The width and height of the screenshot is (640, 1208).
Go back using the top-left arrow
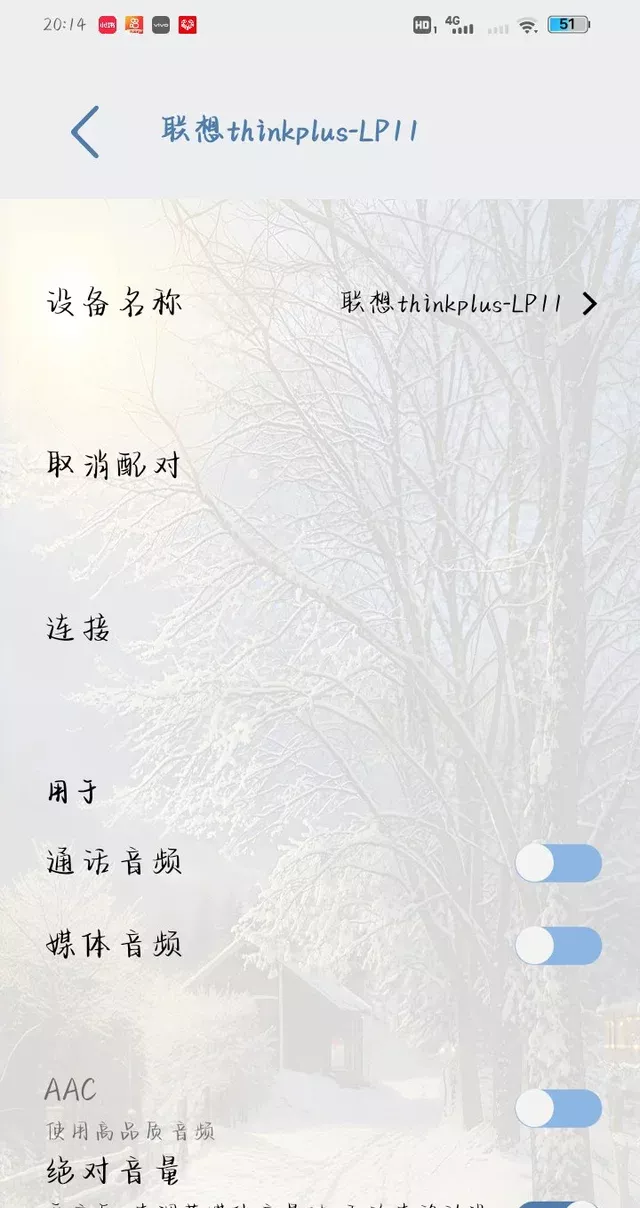85,132
